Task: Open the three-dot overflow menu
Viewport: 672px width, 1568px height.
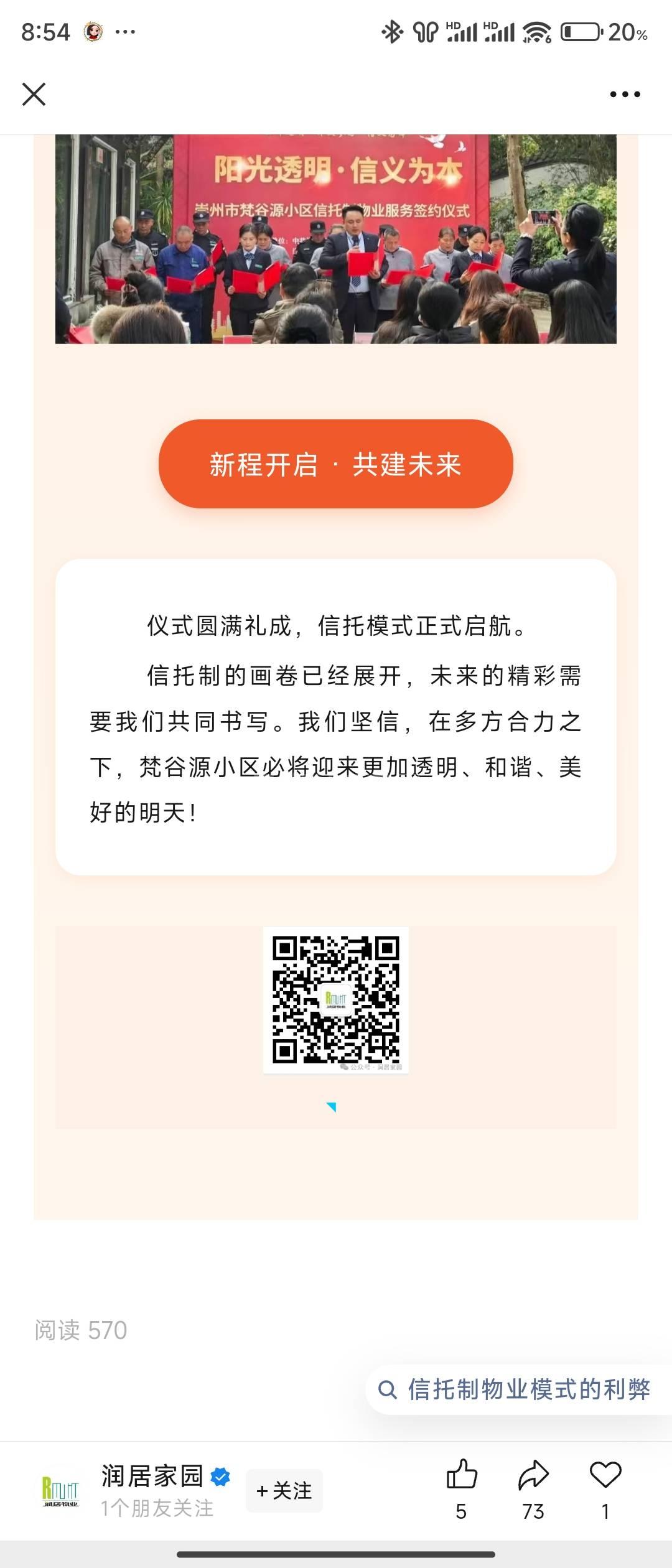Action: pos(625,95)
